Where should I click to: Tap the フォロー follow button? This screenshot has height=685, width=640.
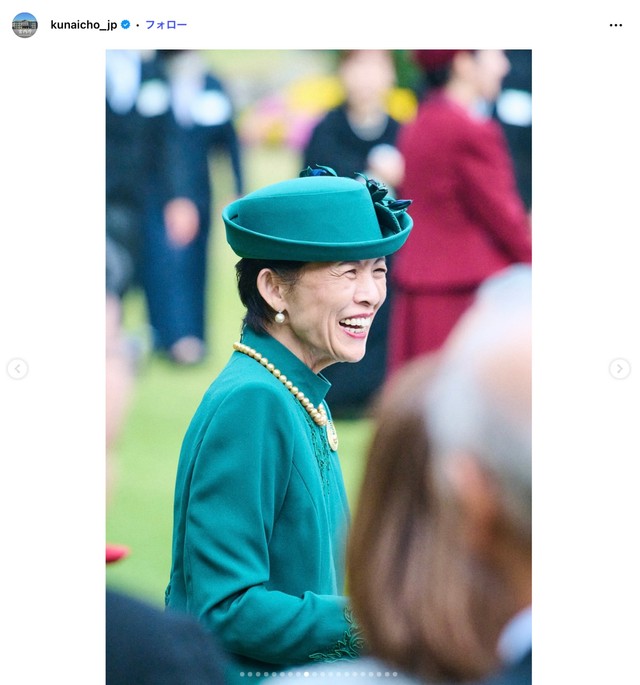[166, 25]
